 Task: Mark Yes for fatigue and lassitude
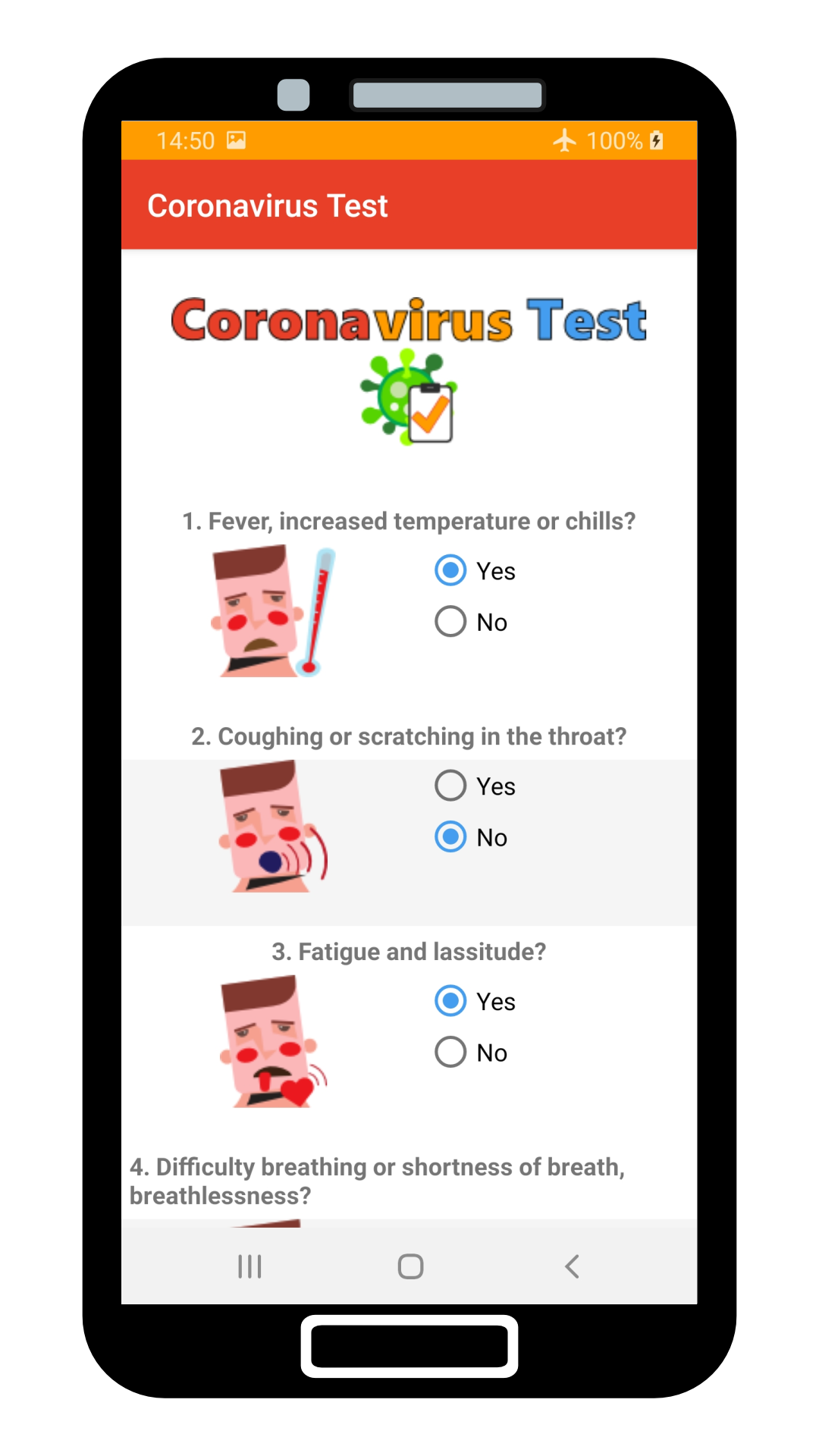coord(450,1001)
